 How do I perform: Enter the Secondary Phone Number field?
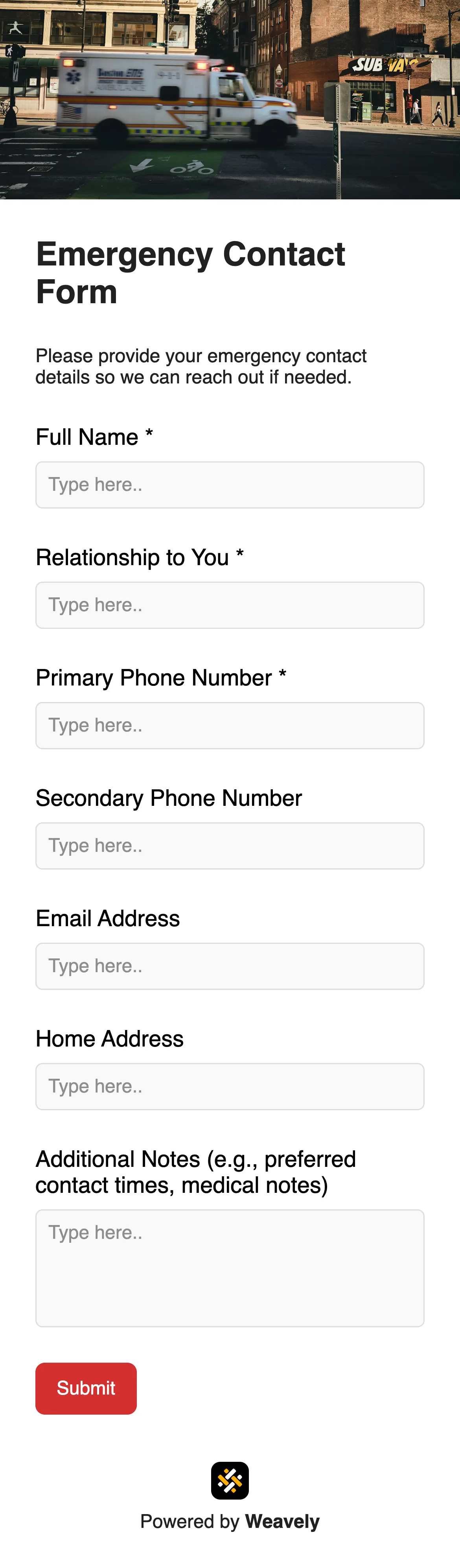point(229,846)
